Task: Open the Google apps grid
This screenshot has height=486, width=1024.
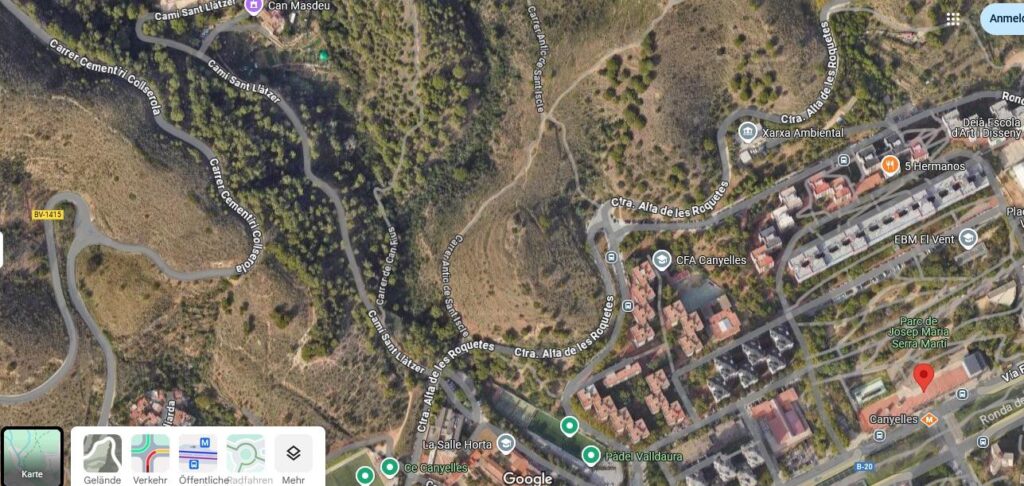Action: tap(953, 19)
